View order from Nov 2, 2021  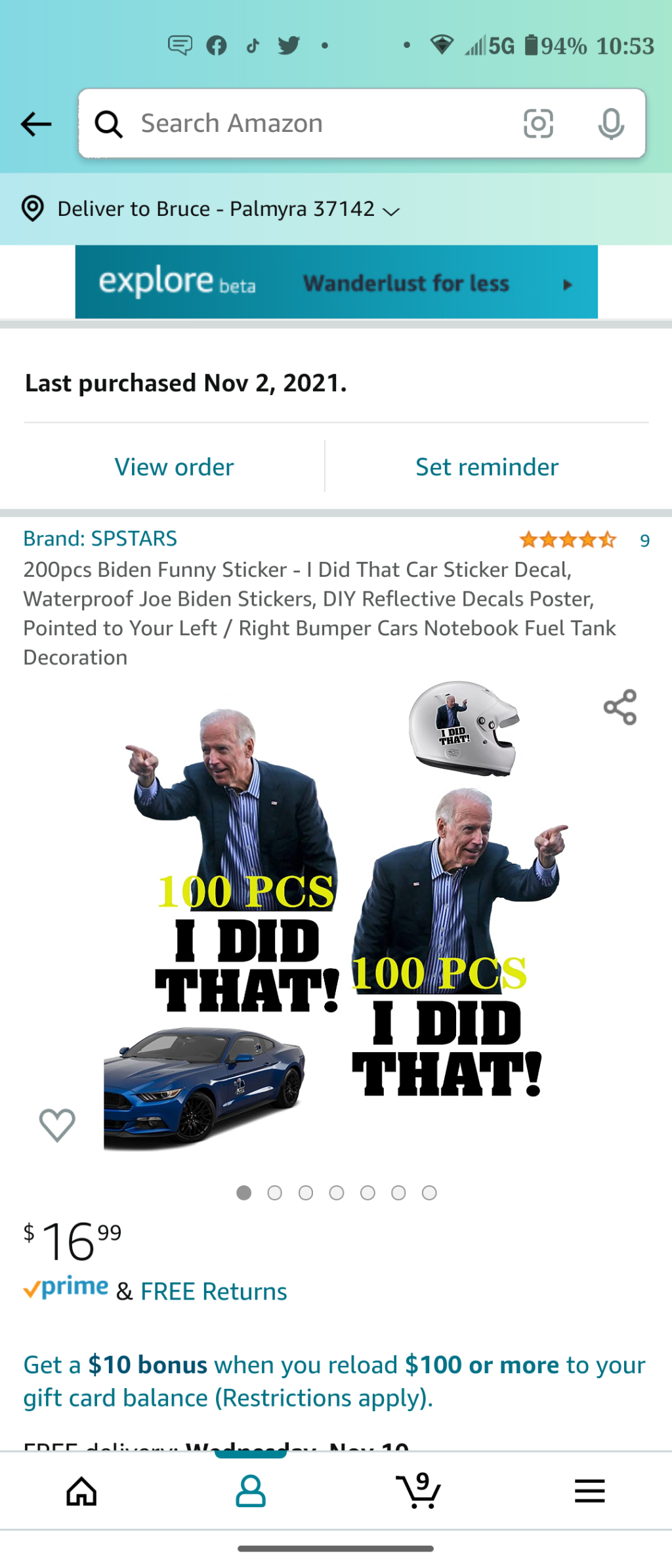tap(174, 467)
